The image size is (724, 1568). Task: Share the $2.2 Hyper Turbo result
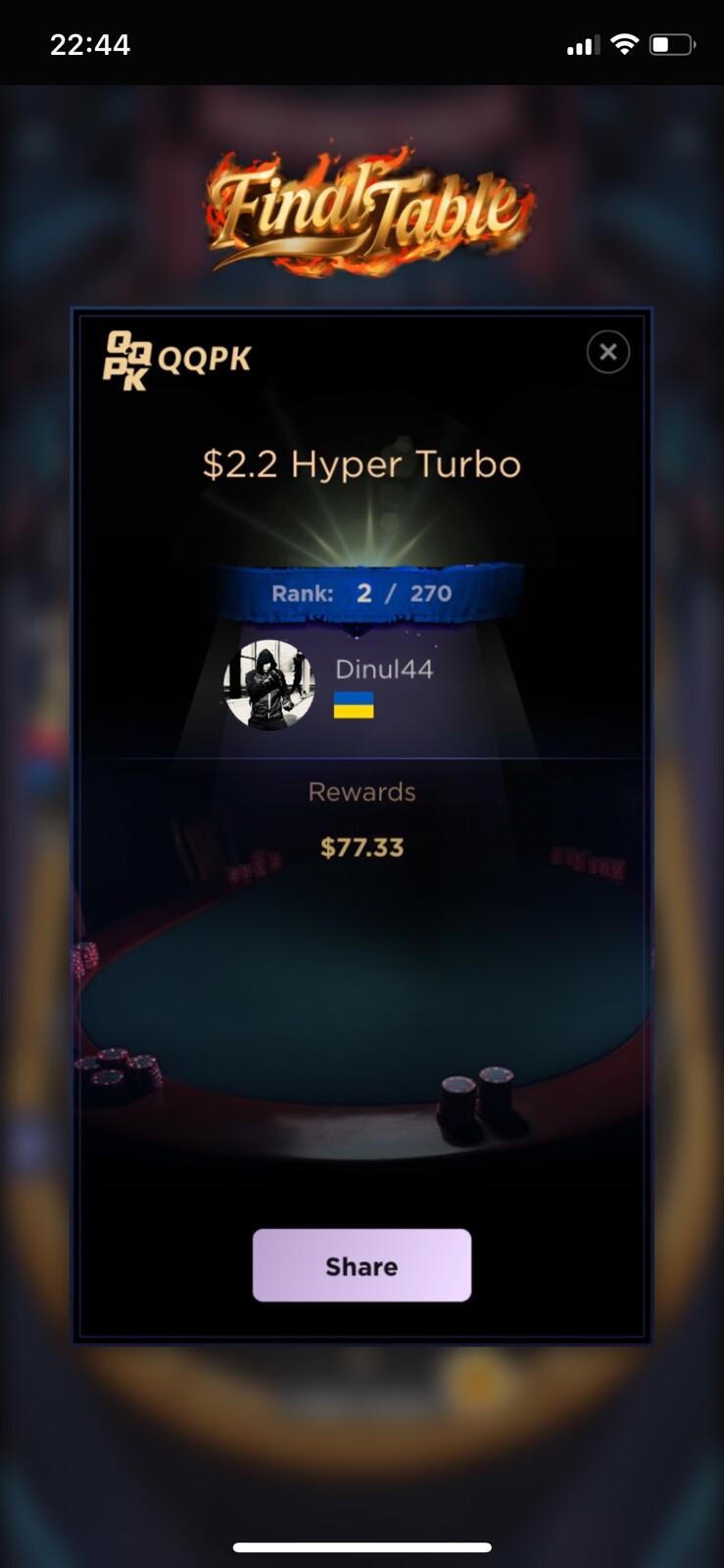click(x=362, y=1265)
